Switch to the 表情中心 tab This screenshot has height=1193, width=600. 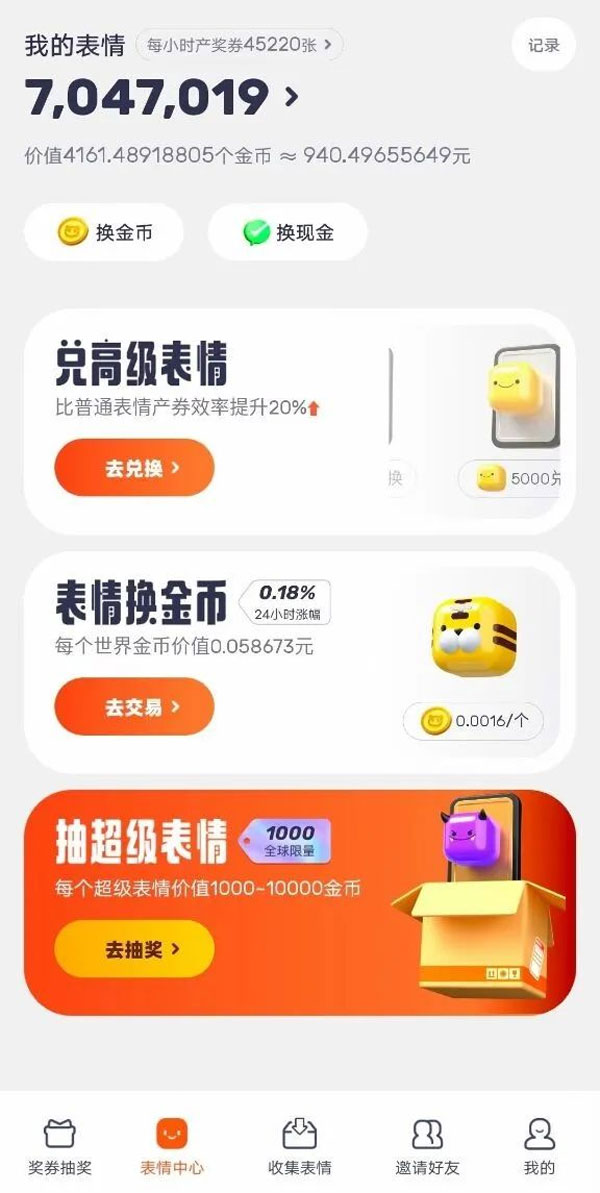point(172,1147)
